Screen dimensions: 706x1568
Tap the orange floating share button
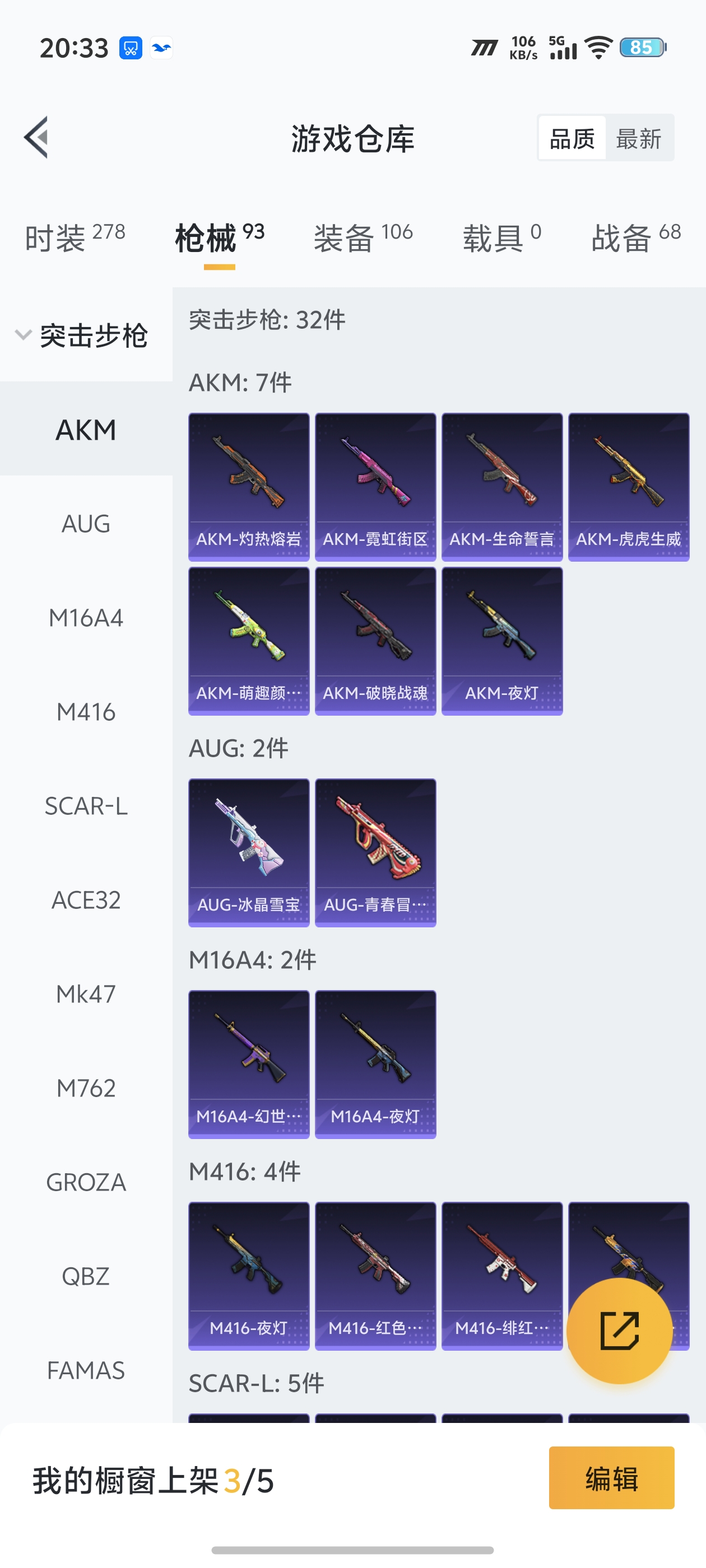[620, 1331]
